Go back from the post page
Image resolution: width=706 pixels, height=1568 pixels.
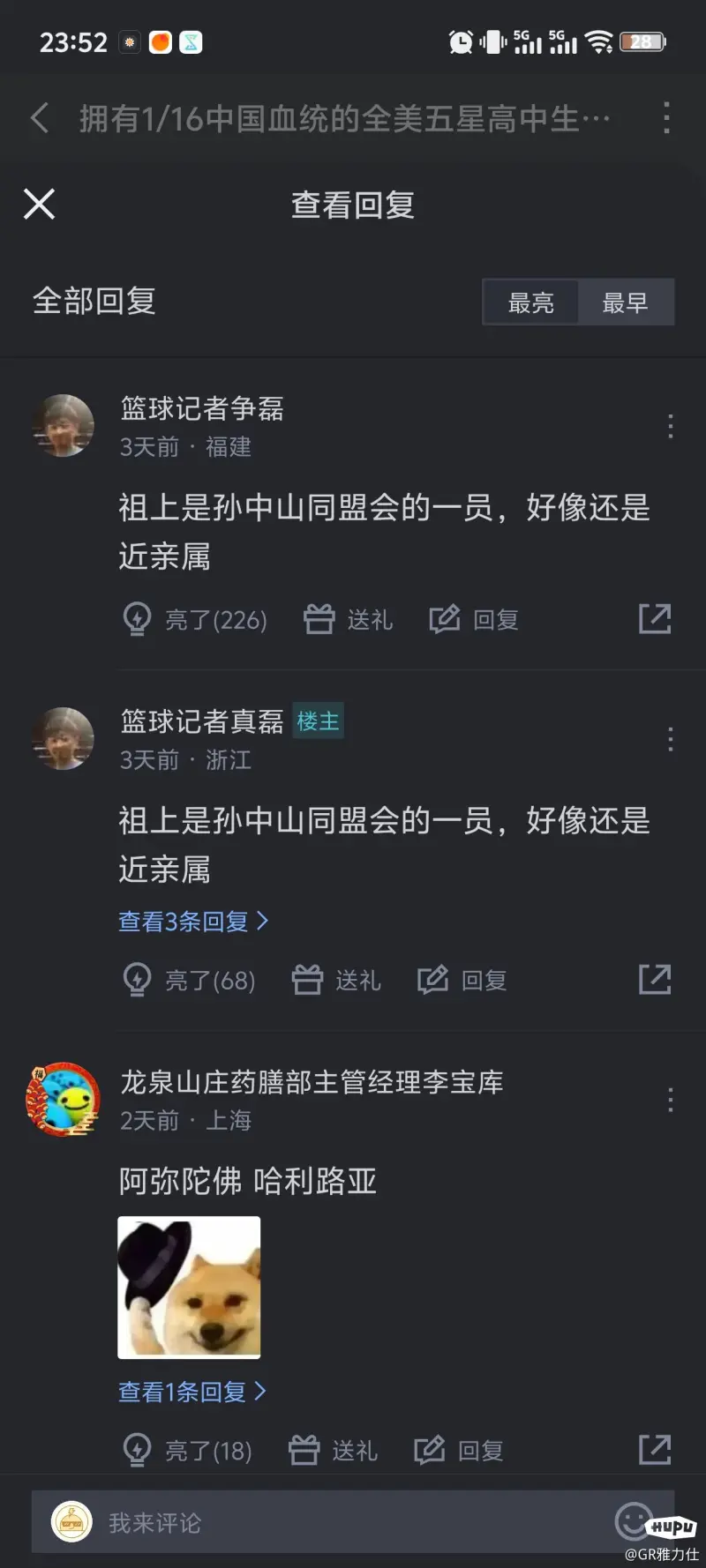pyautogui.click(x=40, y=117)
